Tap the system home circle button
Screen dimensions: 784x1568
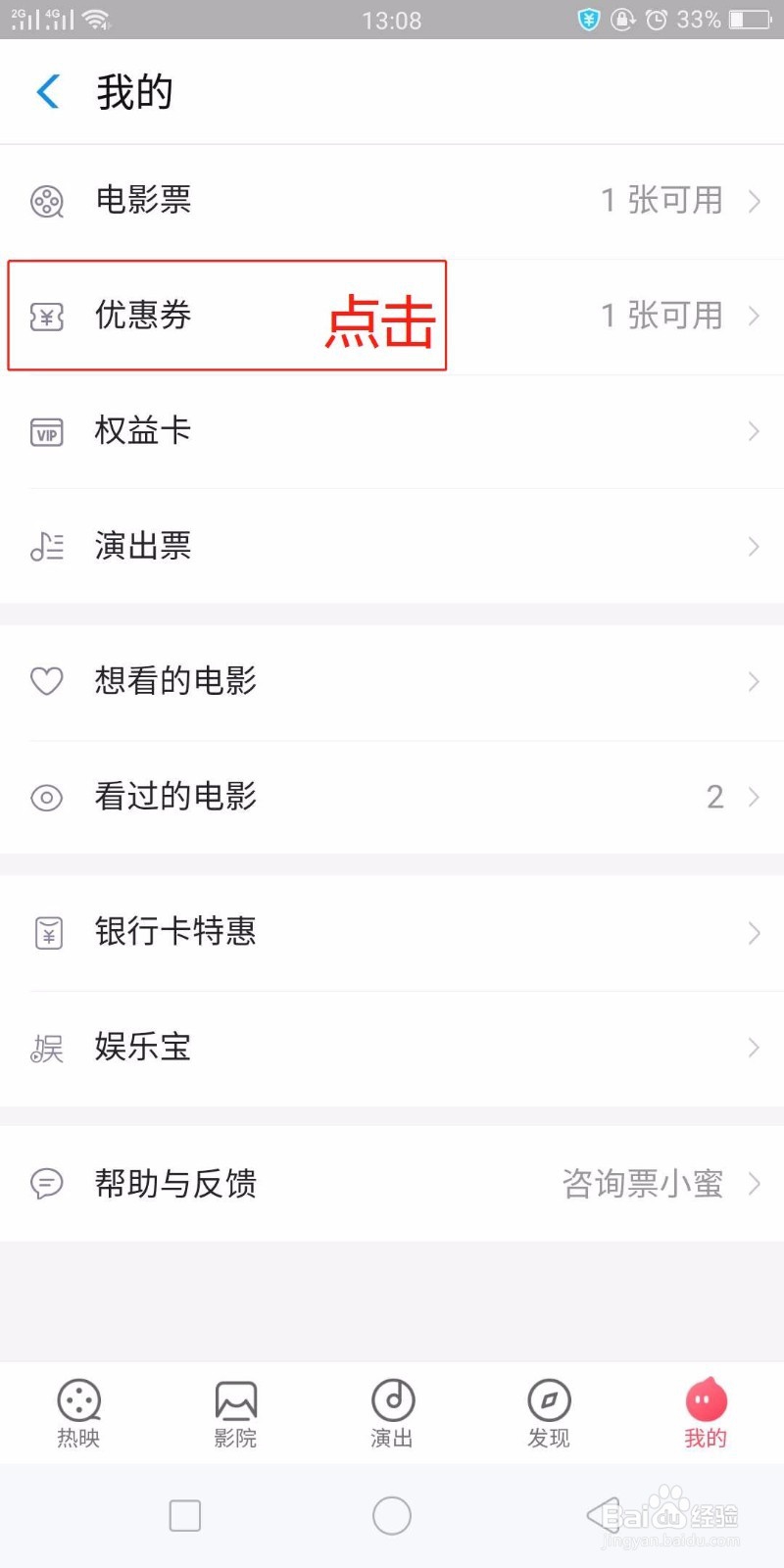pyautogui.click(x=392, y=1515)
